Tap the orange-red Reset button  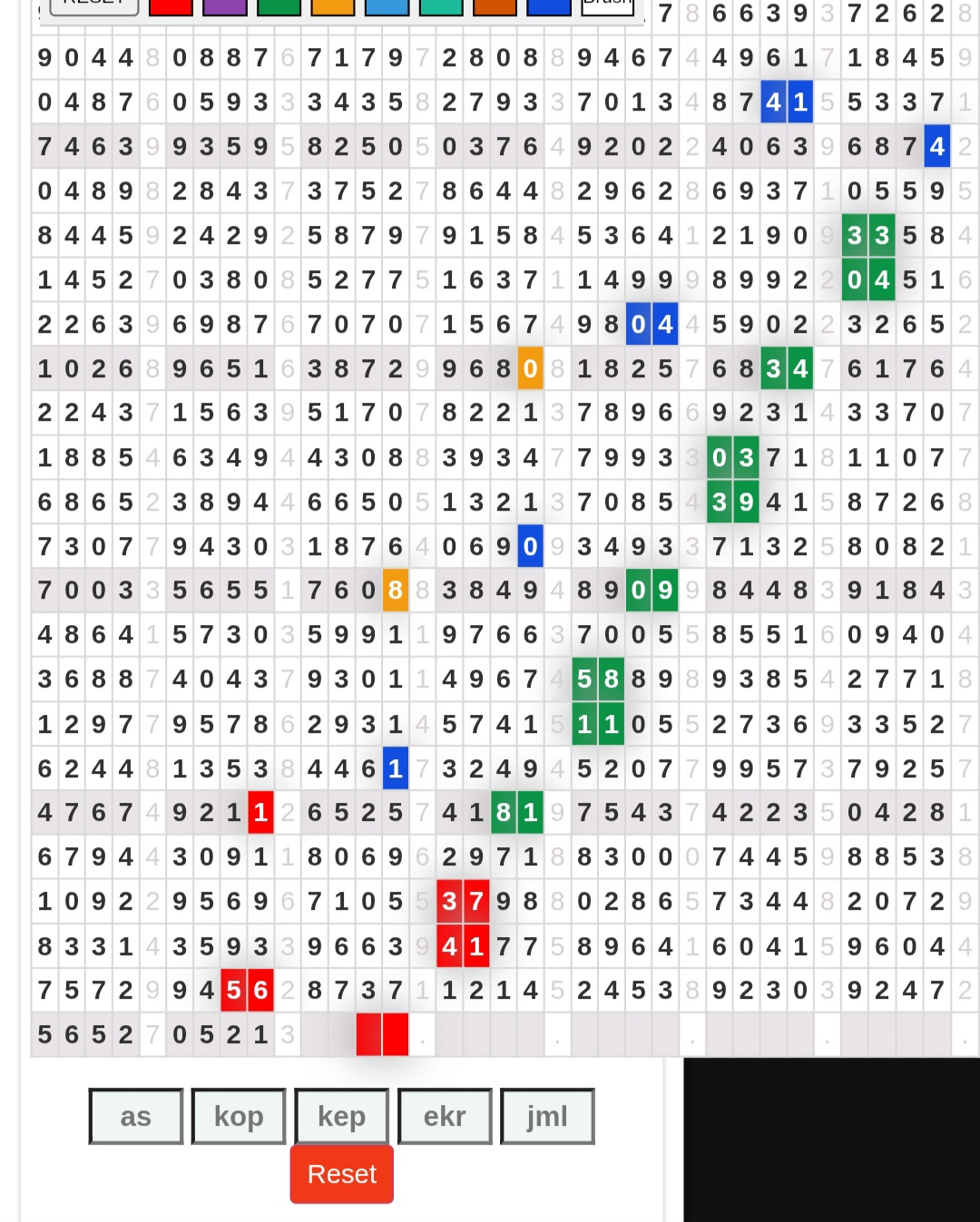[x=342, y=1174]
